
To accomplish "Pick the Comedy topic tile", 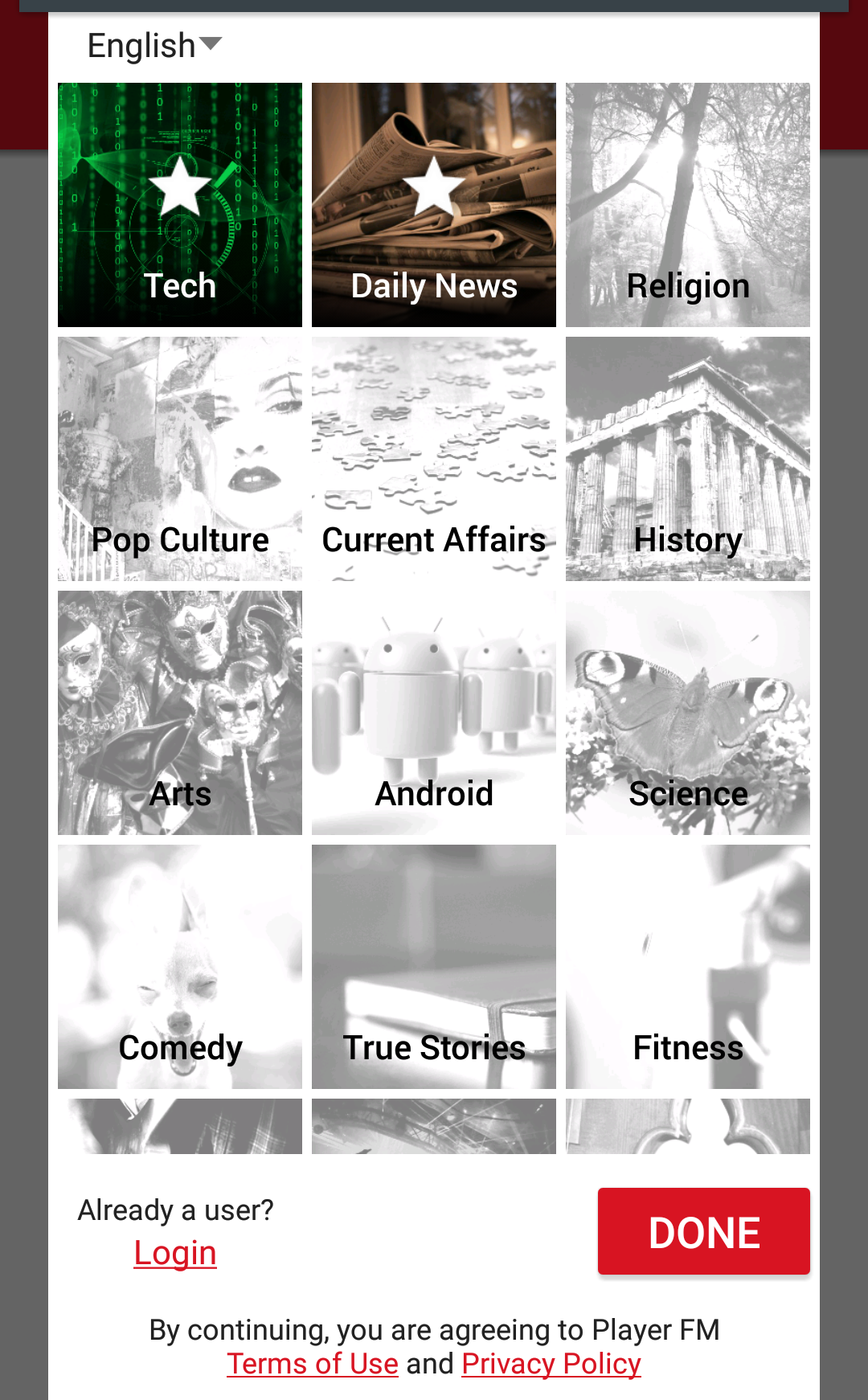I will (180, 967).
